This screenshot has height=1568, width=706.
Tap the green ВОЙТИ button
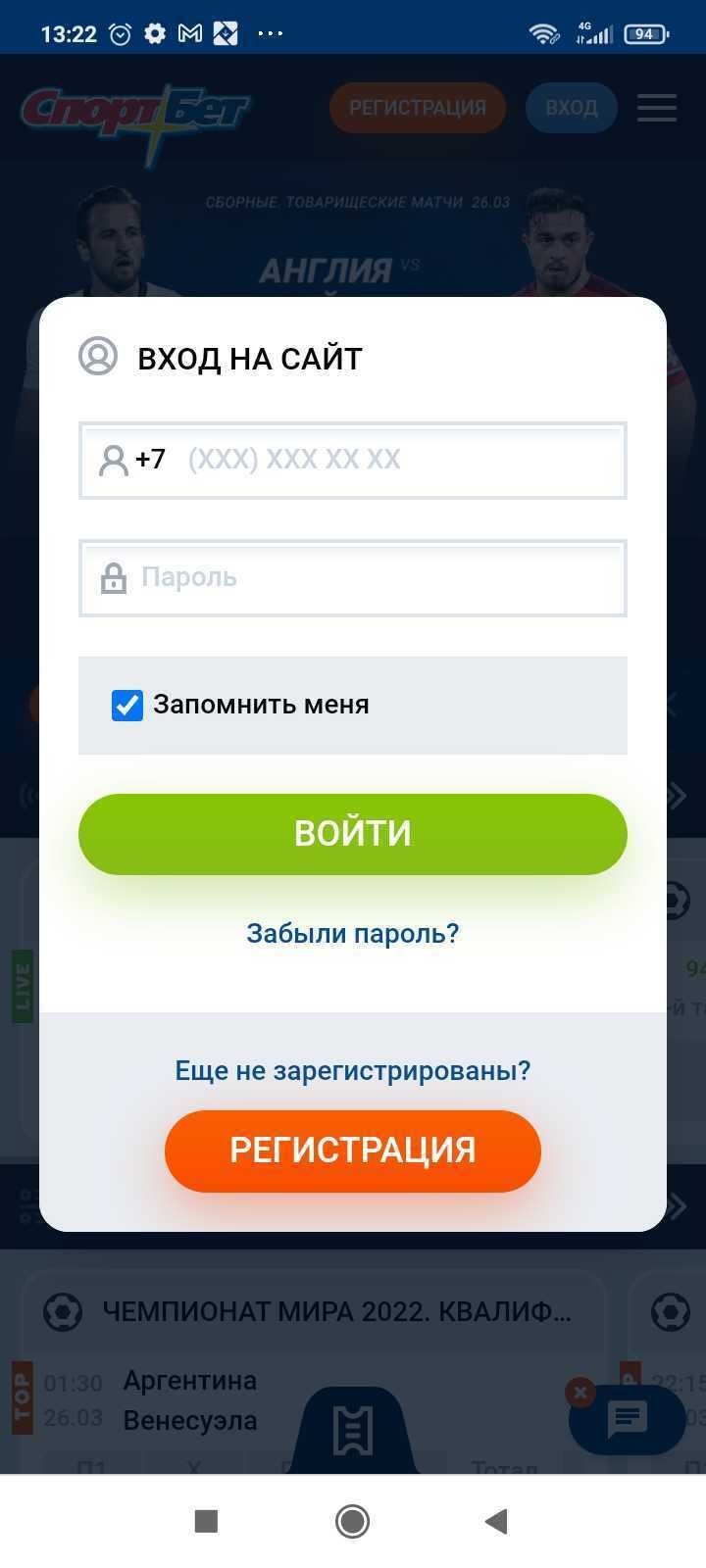(353, 833)
